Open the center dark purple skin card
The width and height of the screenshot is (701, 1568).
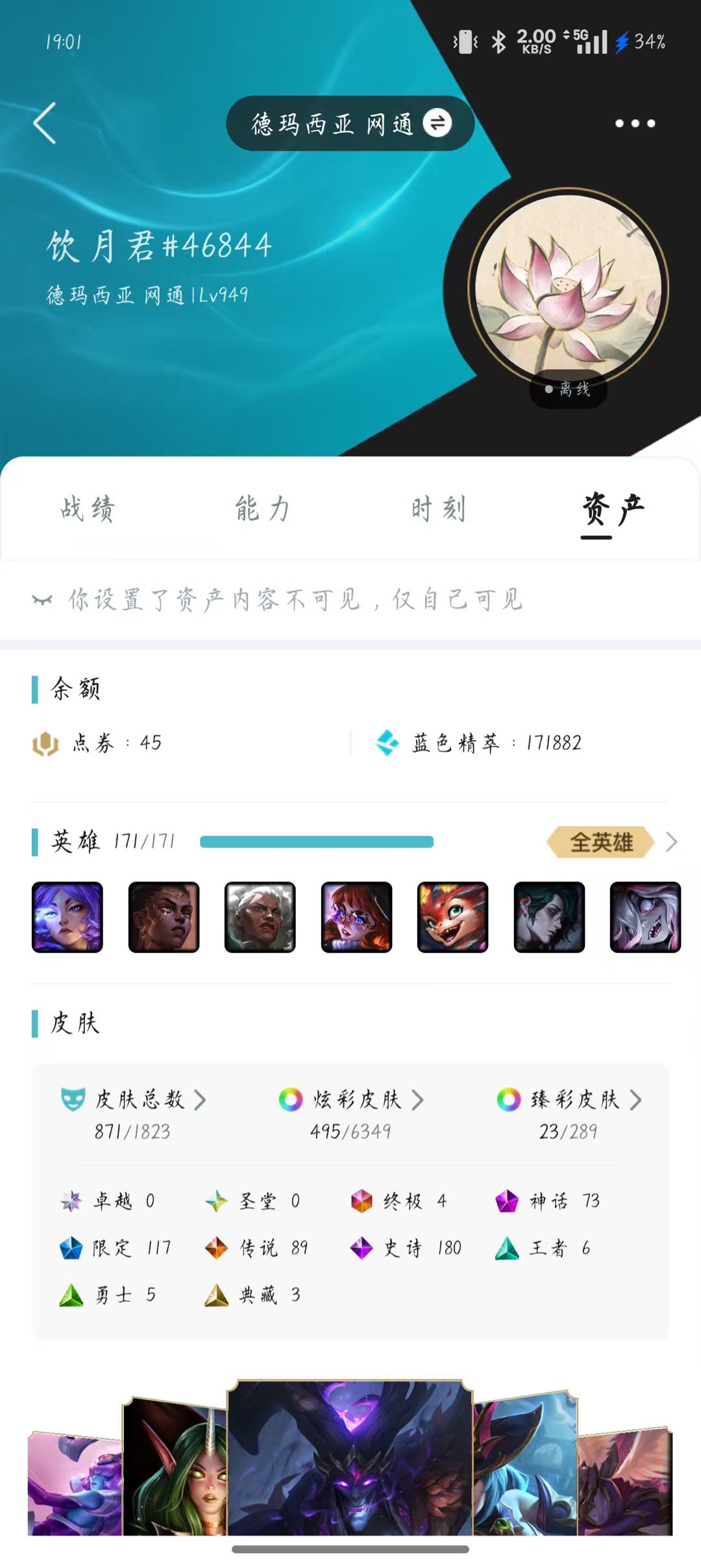[x=350, y=1458]
